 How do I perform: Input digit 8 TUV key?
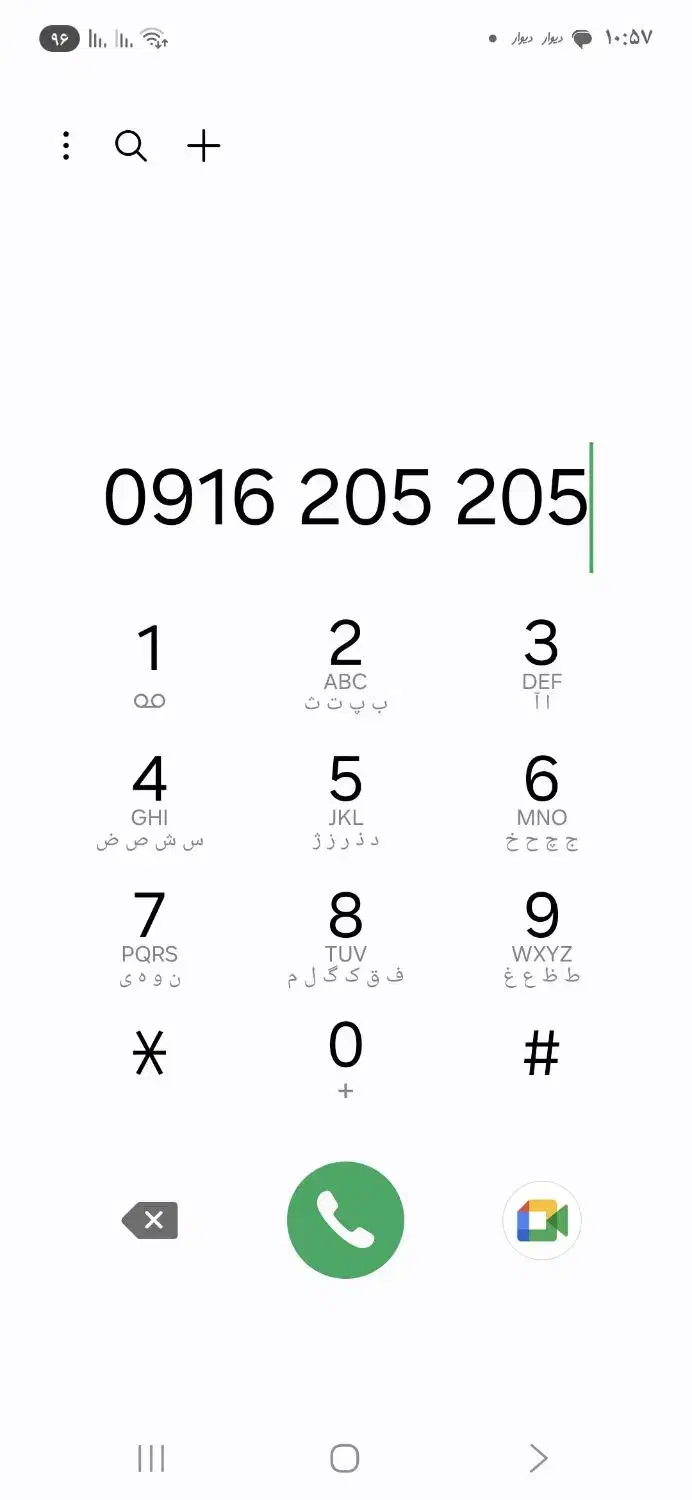coord(345,936)
